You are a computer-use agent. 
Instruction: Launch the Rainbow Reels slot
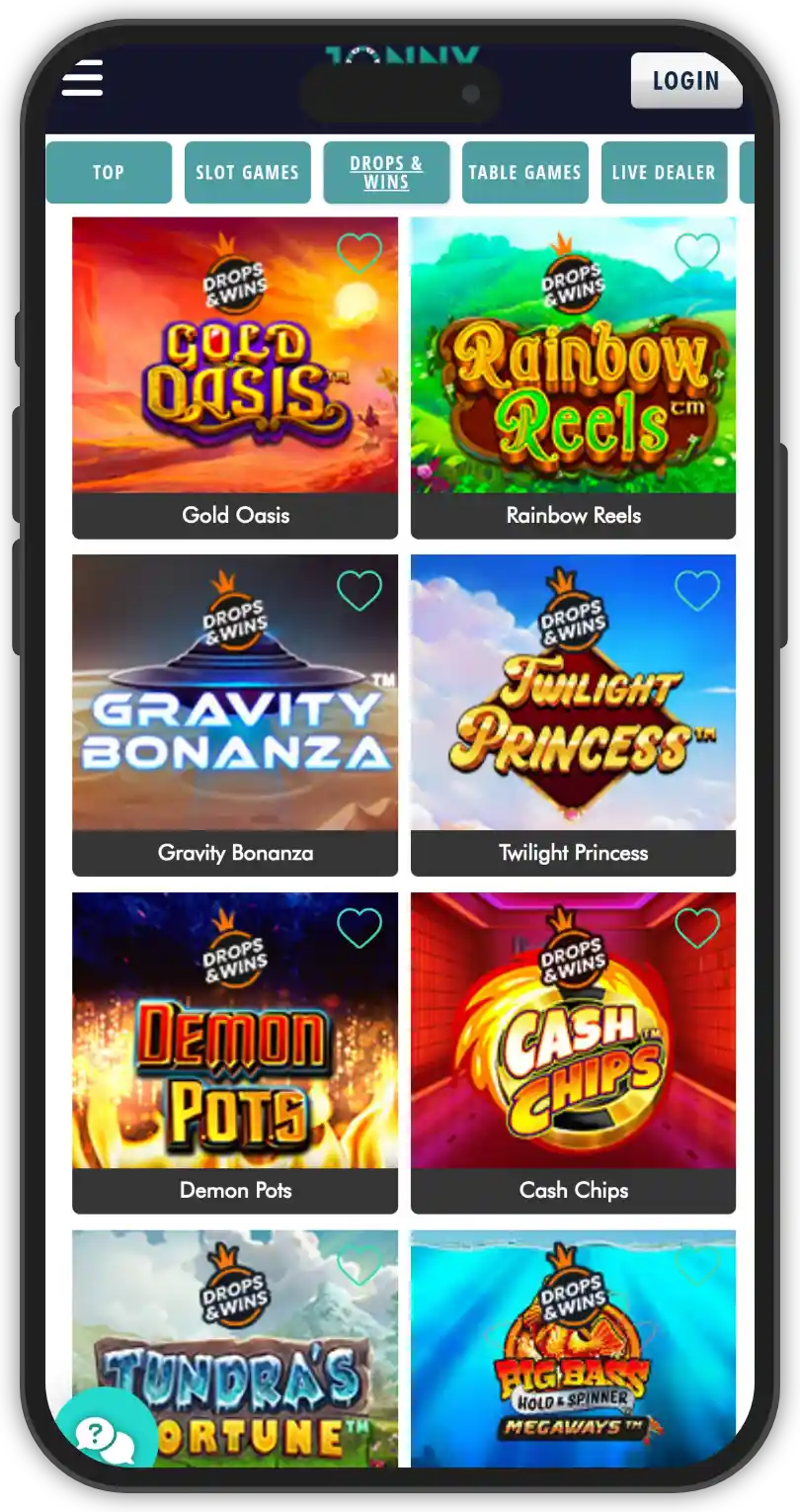tap(573, 356)
